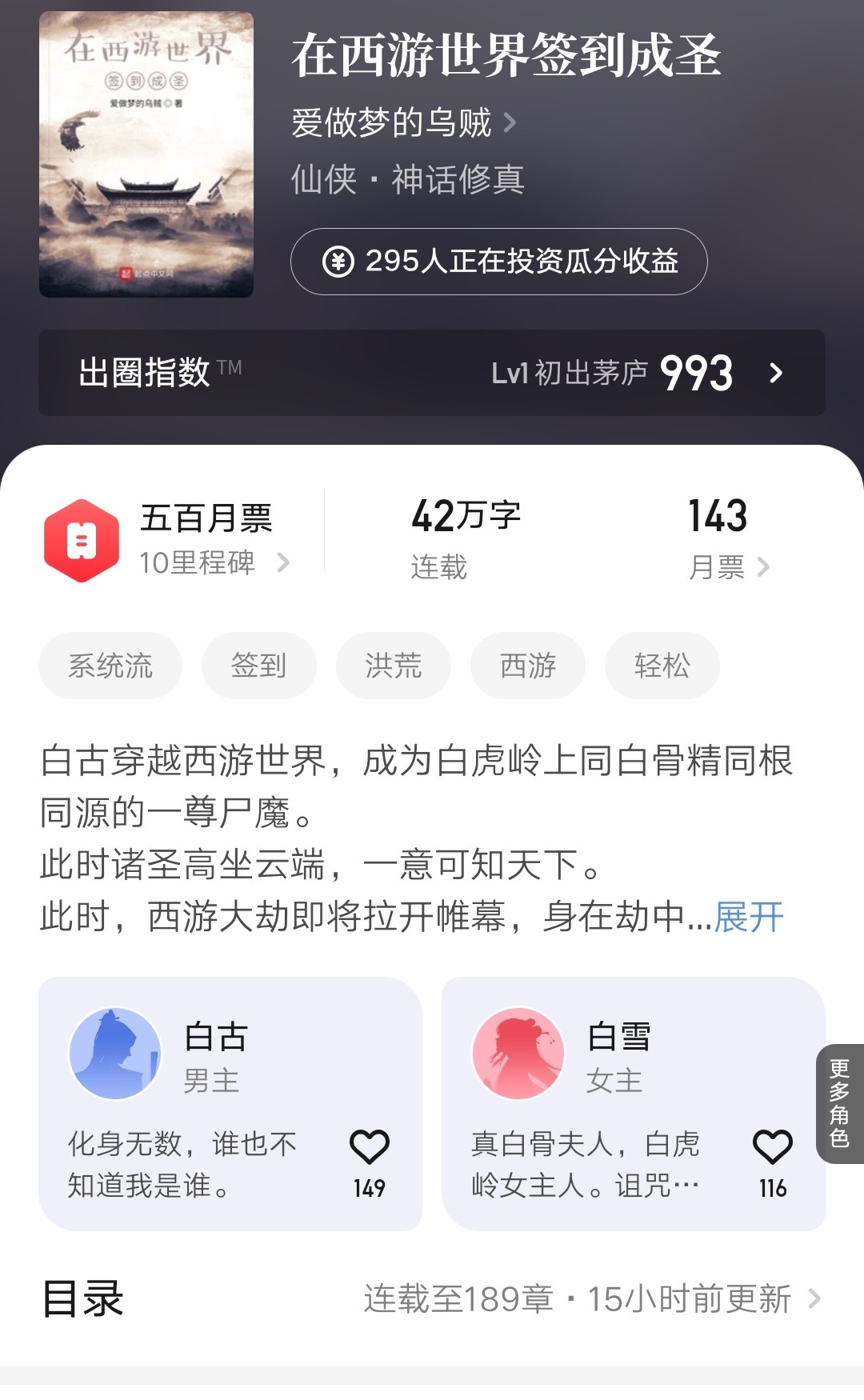This screenshot has width=864, height=1400.
Task: Select the 轻松 tag
Action: tap(662, 666)
